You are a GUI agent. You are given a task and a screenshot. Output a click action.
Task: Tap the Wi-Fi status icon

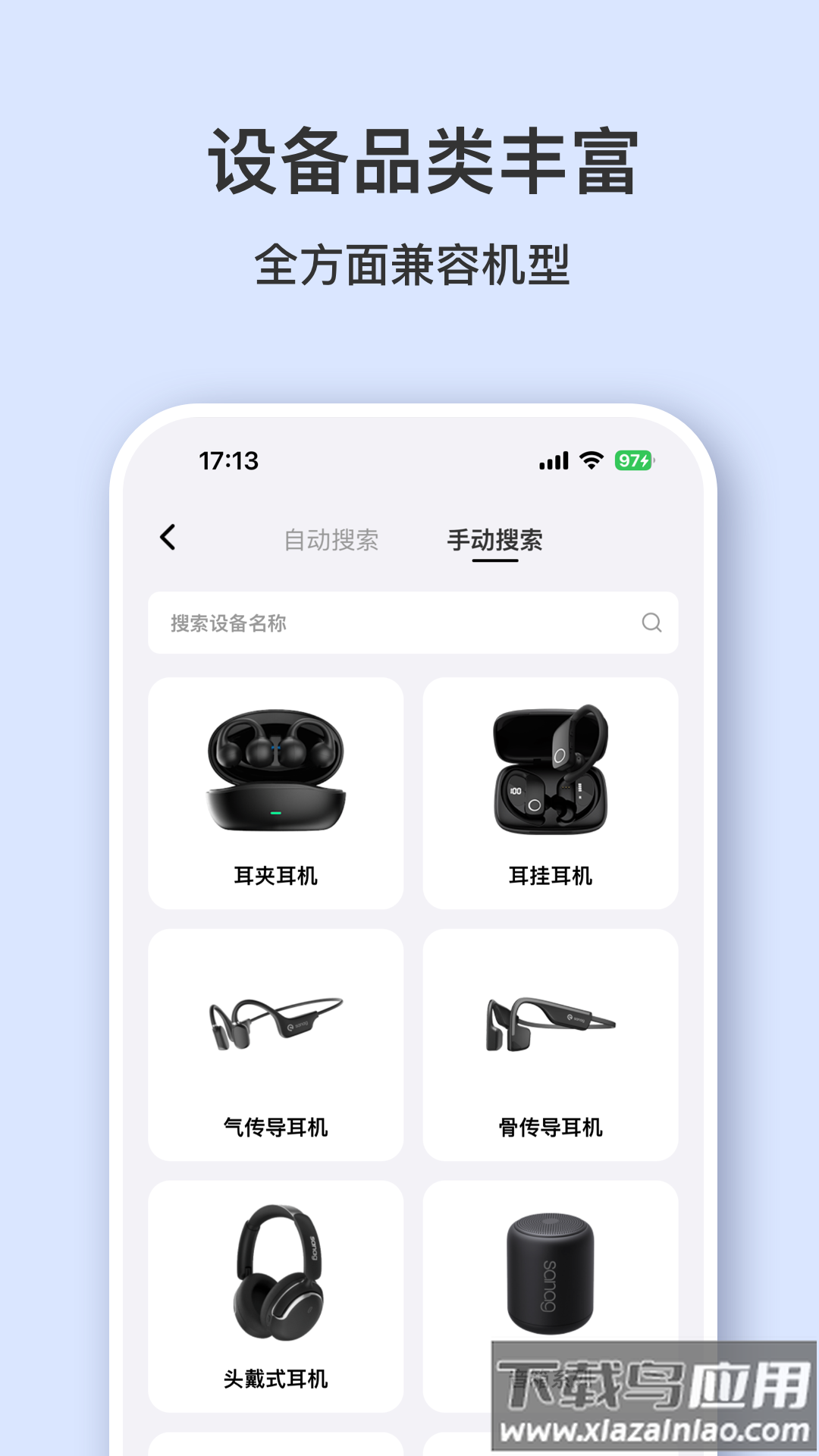[x=591, y=459]
